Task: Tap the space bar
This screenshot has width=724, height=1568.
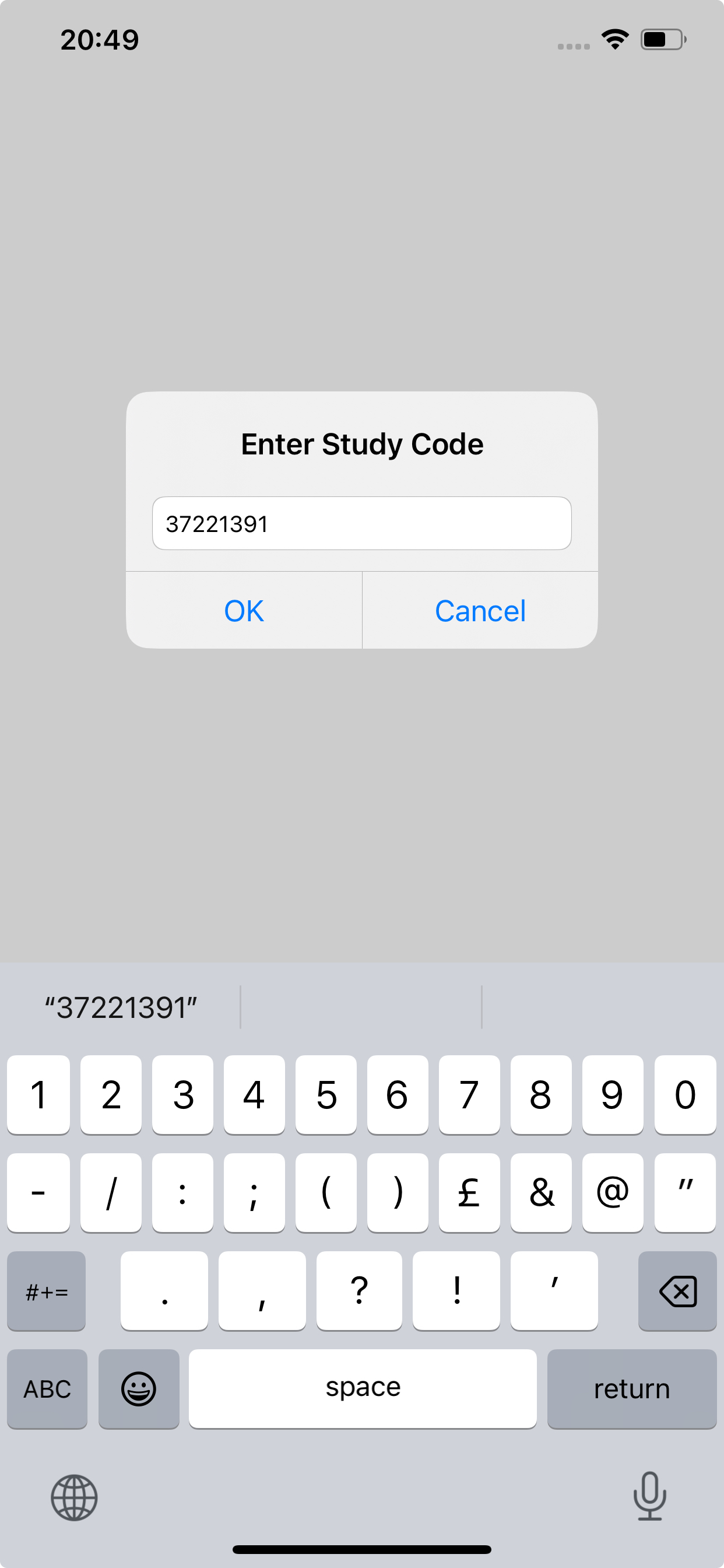Action: pyautogui.click(x=363, y=1388)
